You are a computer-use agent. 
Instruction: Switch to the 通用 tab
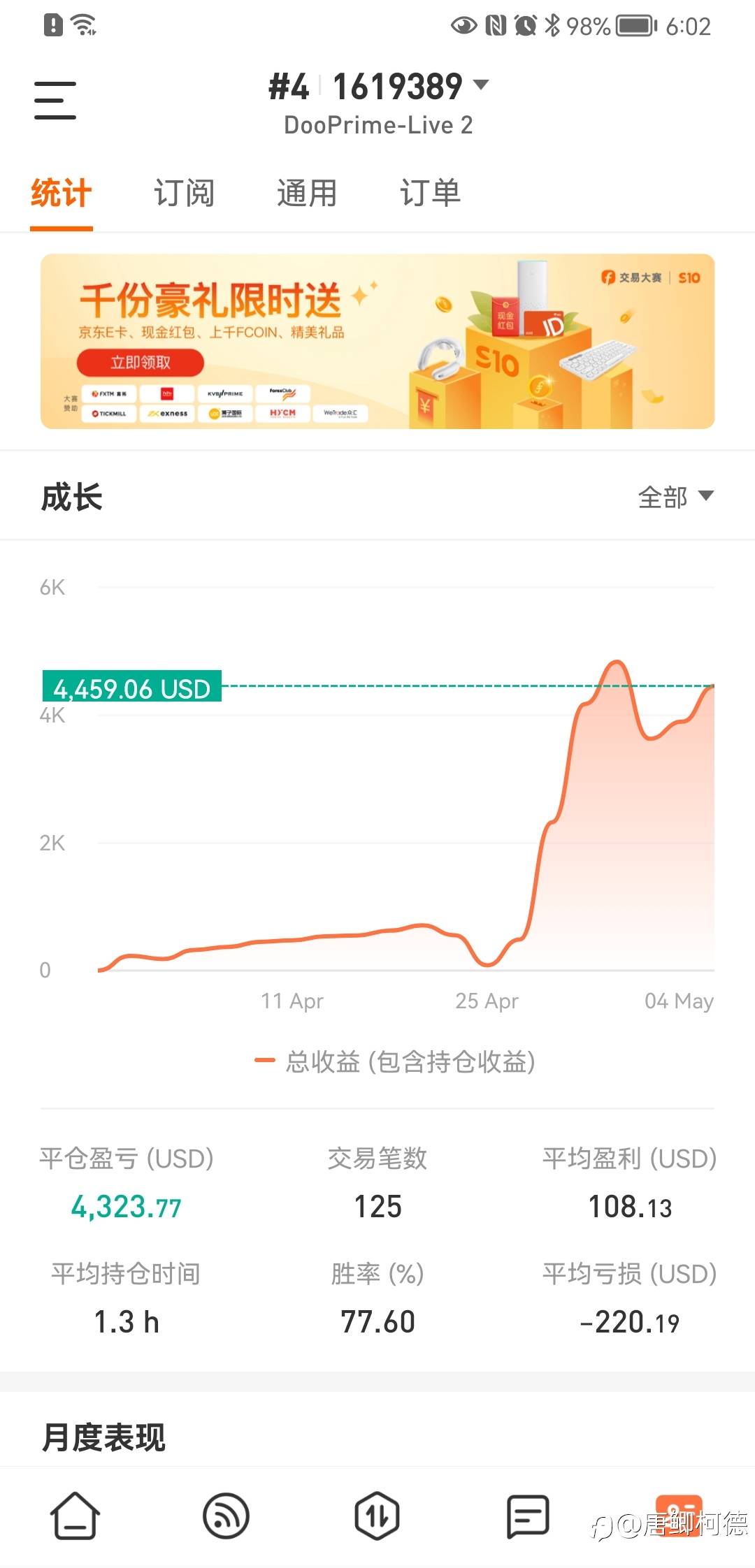(x=307, y=193)
